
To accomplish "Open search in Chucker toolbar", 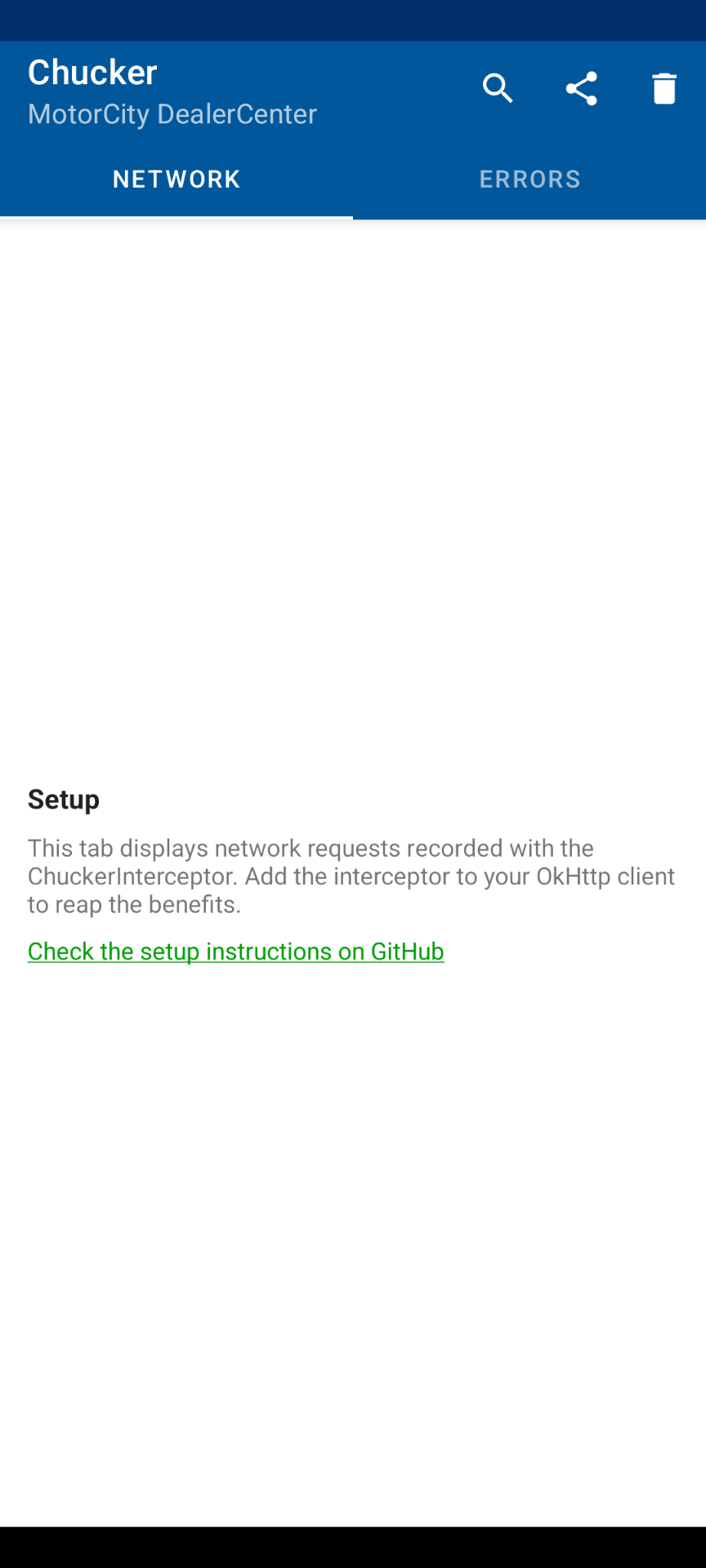I will (498, 88).
